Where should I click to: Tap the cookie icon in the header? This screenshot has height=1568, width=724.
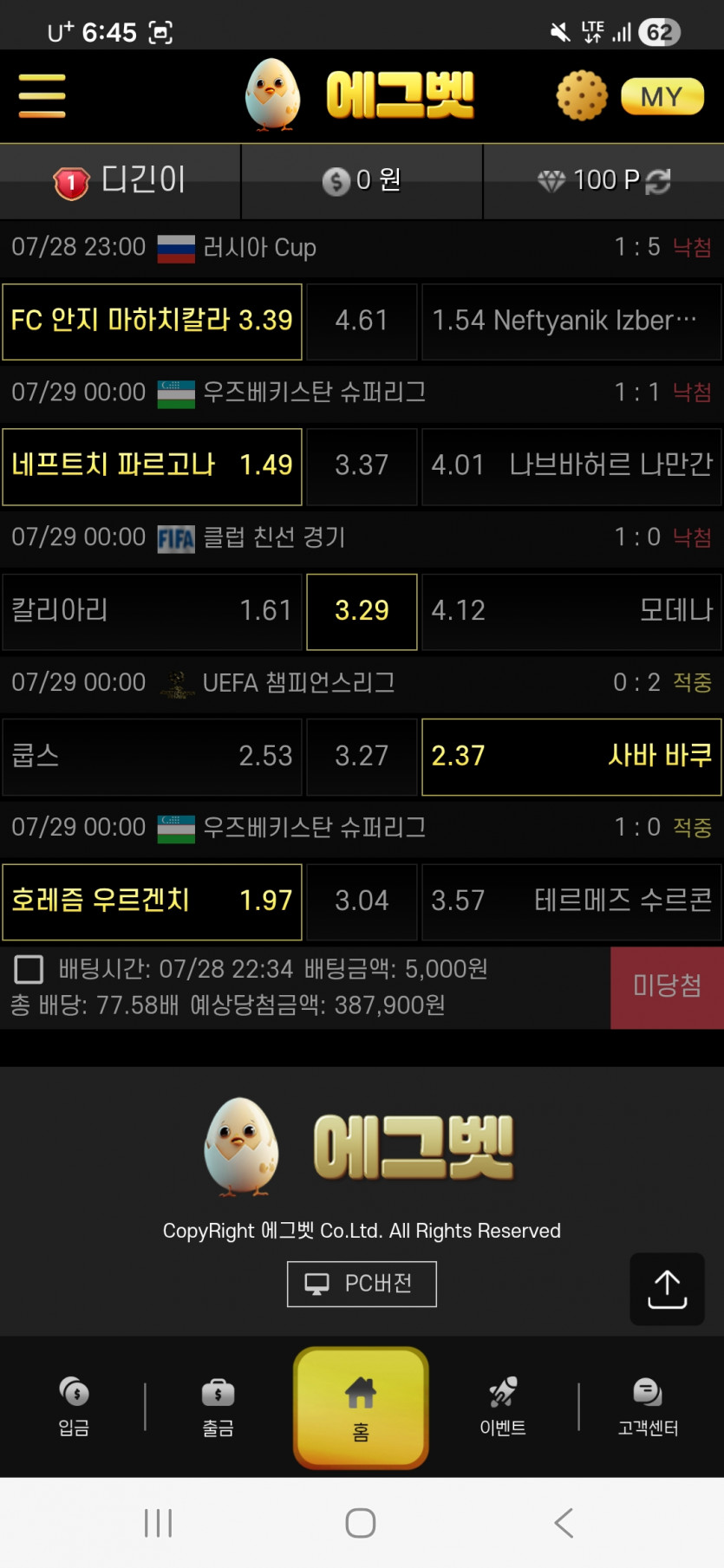tap(582, 96)
